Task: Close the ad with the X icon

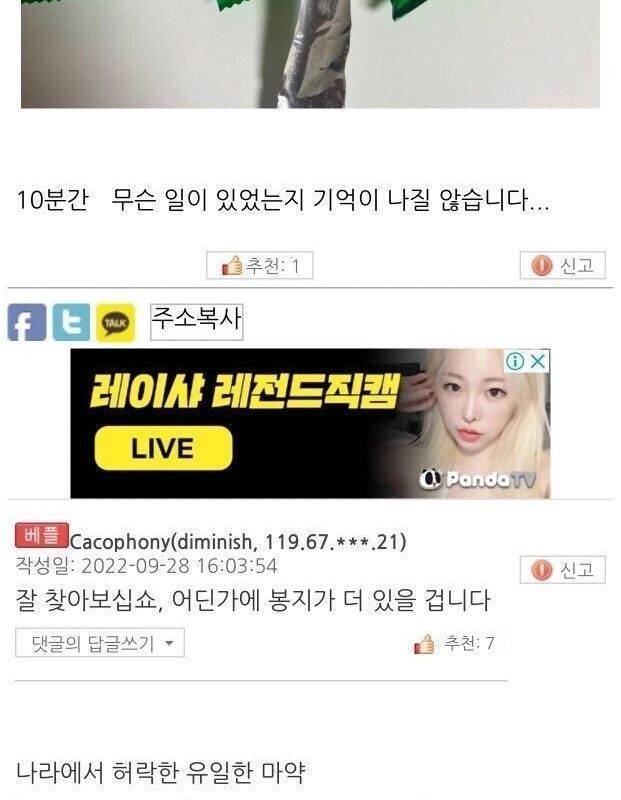Action: click(x=538, y=361)
